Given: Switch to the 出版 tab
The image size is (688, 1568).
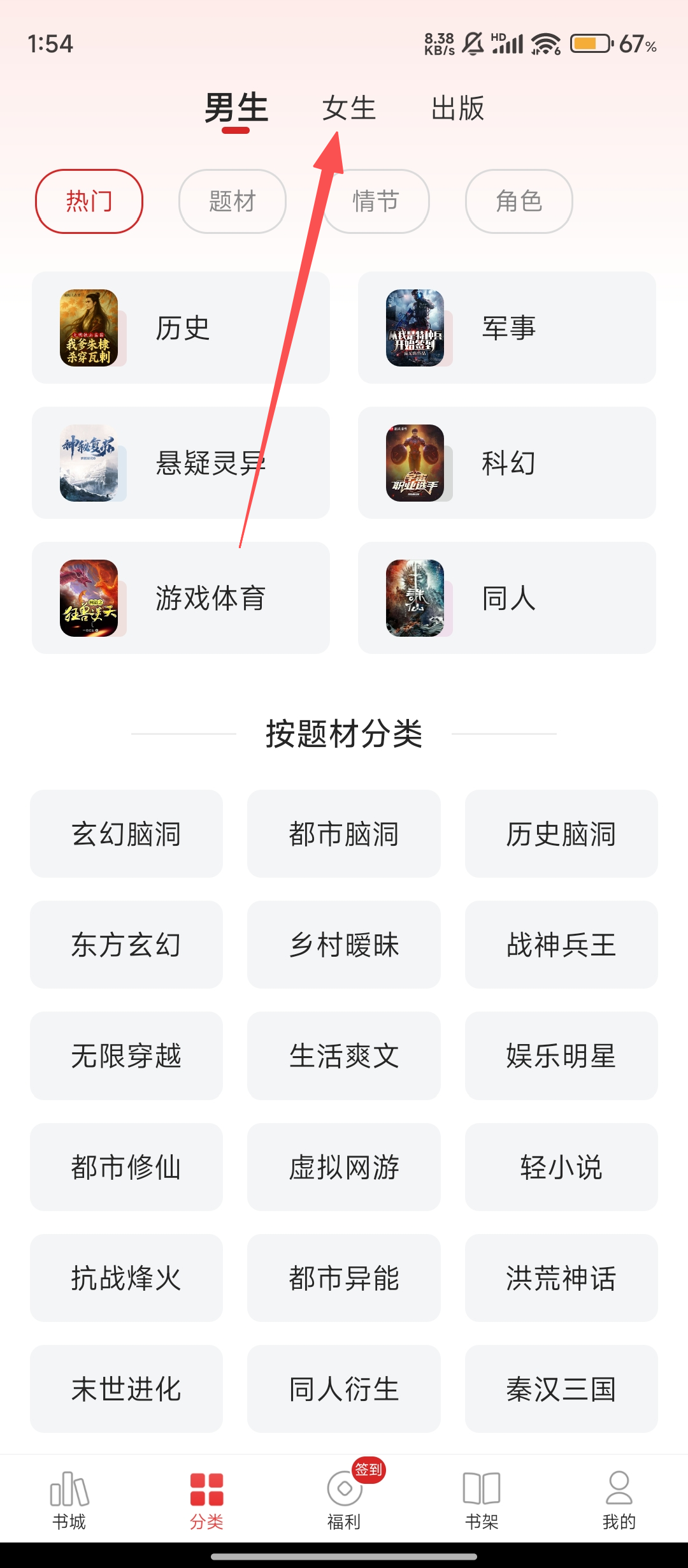Looking at the screenshot, I should point(457,108).
